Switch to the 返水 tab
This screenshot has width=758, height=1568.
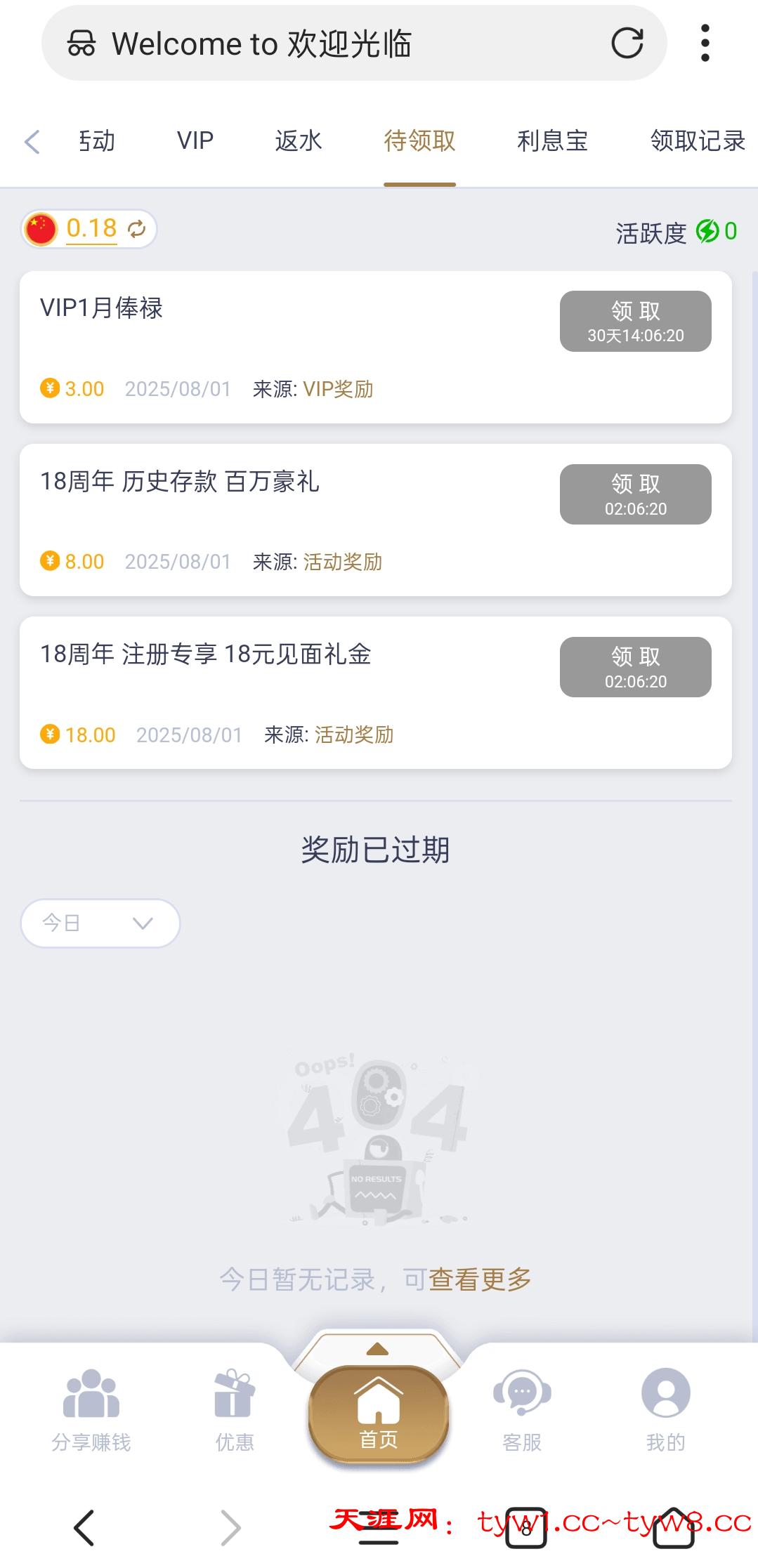point(298,141)
